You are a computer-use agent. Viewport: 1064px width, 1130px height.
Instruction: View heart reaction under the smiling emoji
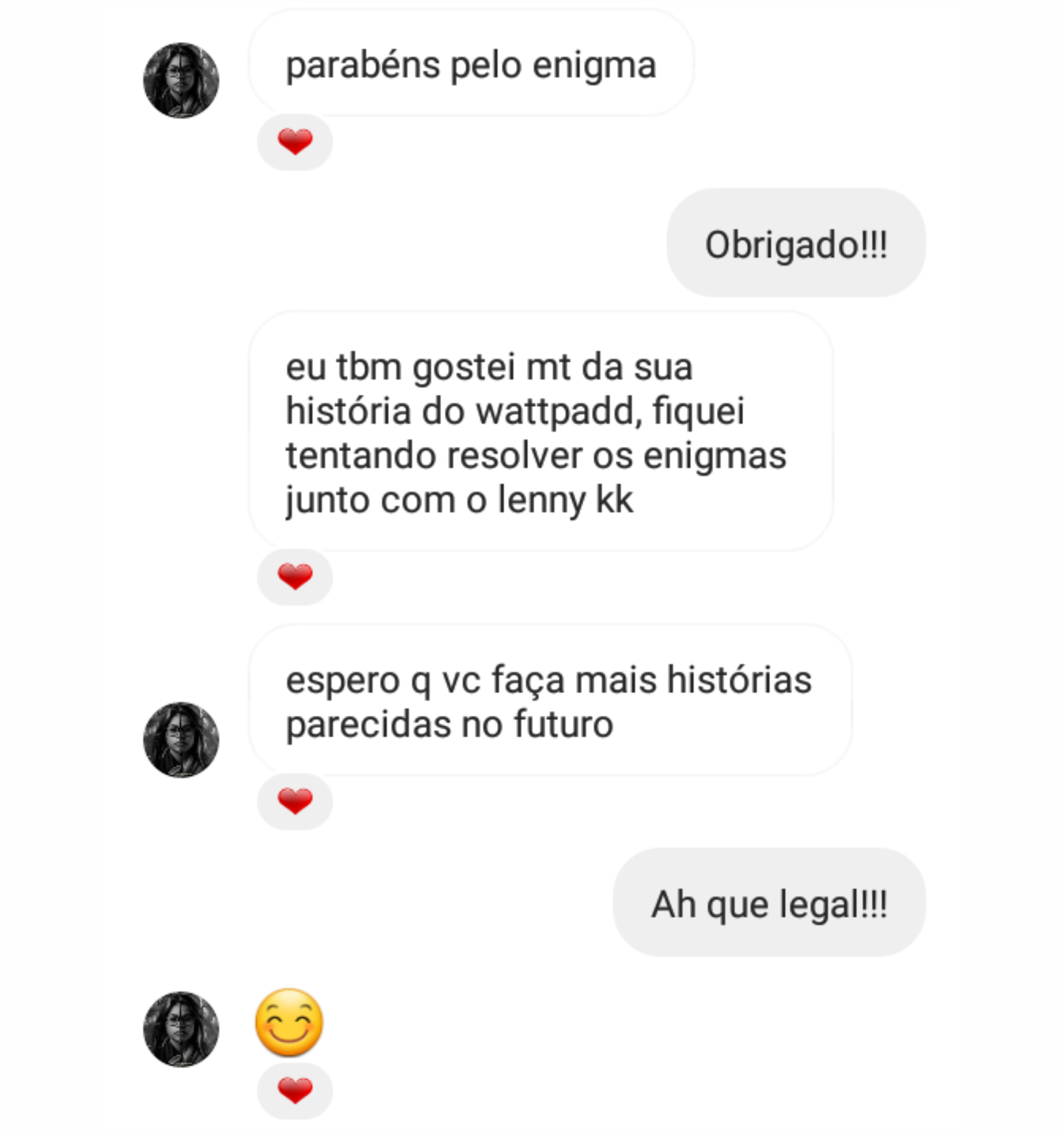pyautogui.click(x=295, y=1091)
